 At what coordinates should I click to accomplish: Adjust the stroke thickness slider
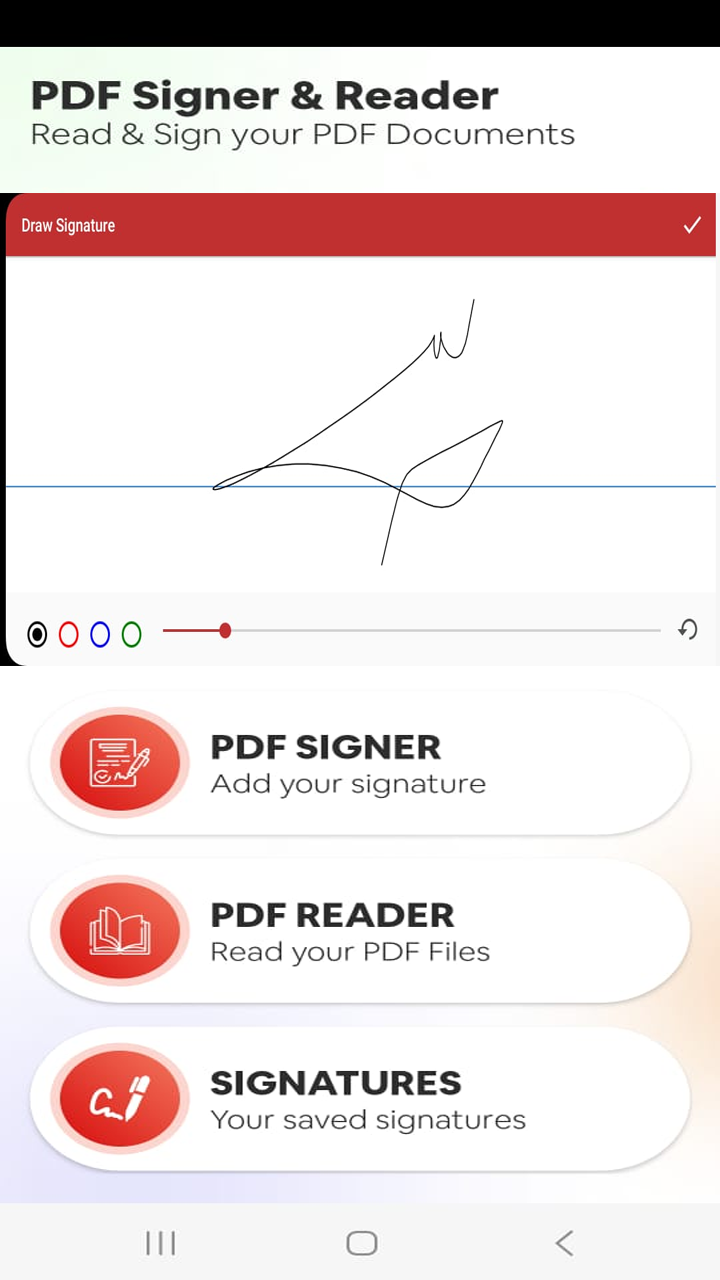point(225,630)
